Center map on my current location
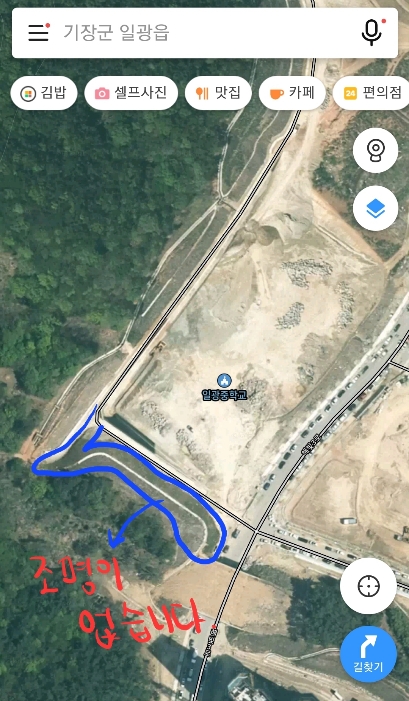This screenshot has width=409, height=701. (368, 585)
